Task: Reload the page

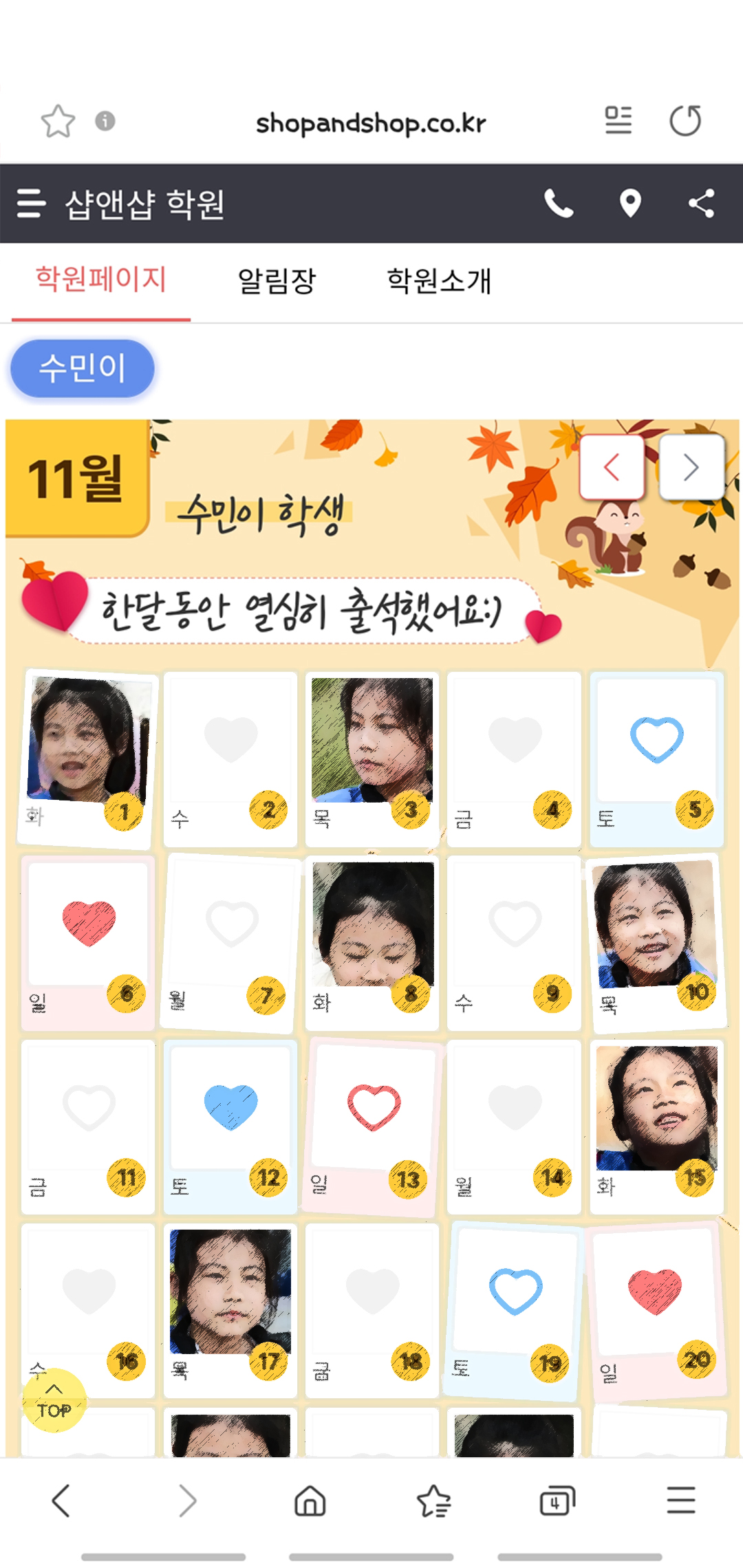Action: (685, 121)
